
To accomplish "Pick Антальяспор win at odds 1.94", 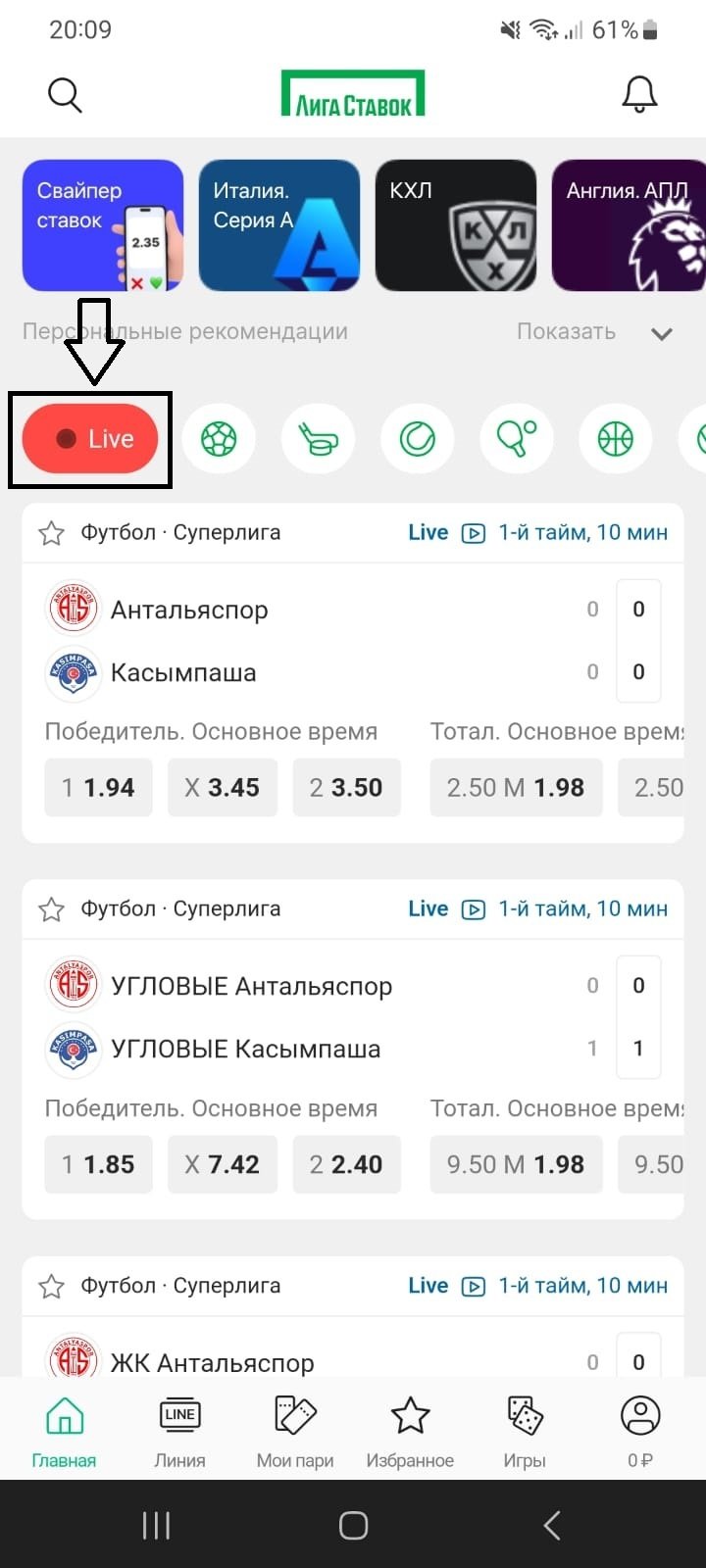I will [x=98, y=787].
